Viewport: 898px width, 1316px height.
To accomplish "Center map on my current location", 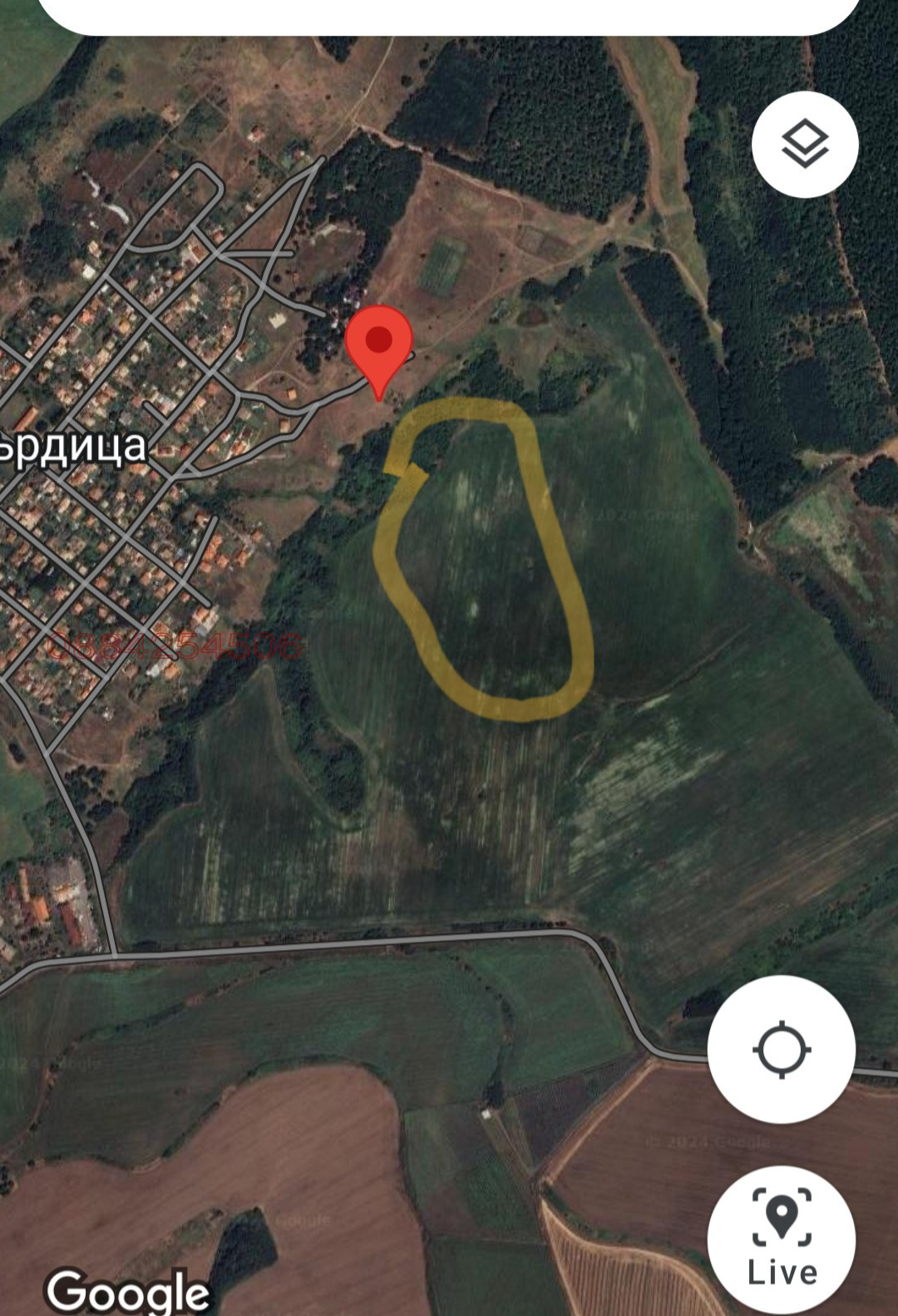I will [x=781, y=1049].
